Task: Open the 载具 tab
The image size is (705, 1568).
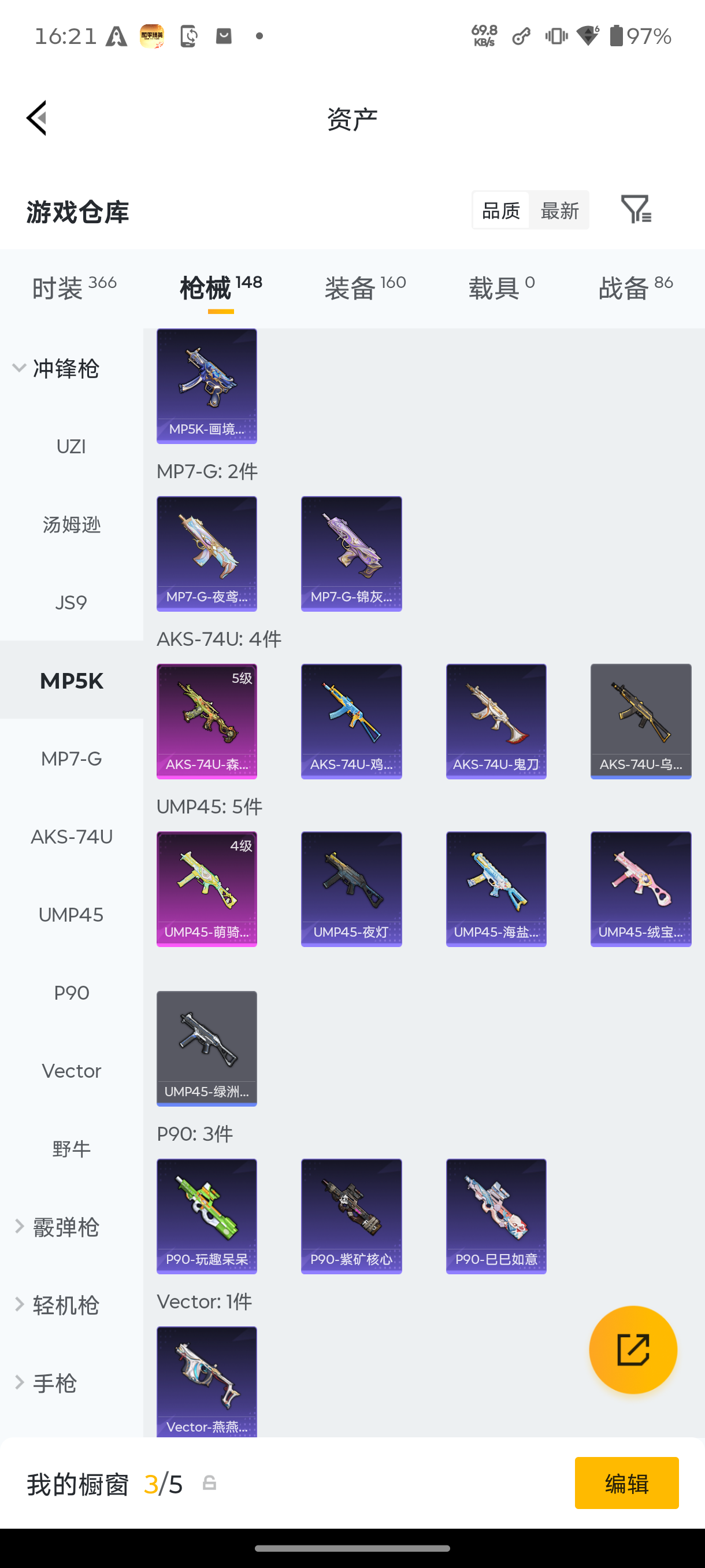Action: pyautogui.click(x=501, y=288)
